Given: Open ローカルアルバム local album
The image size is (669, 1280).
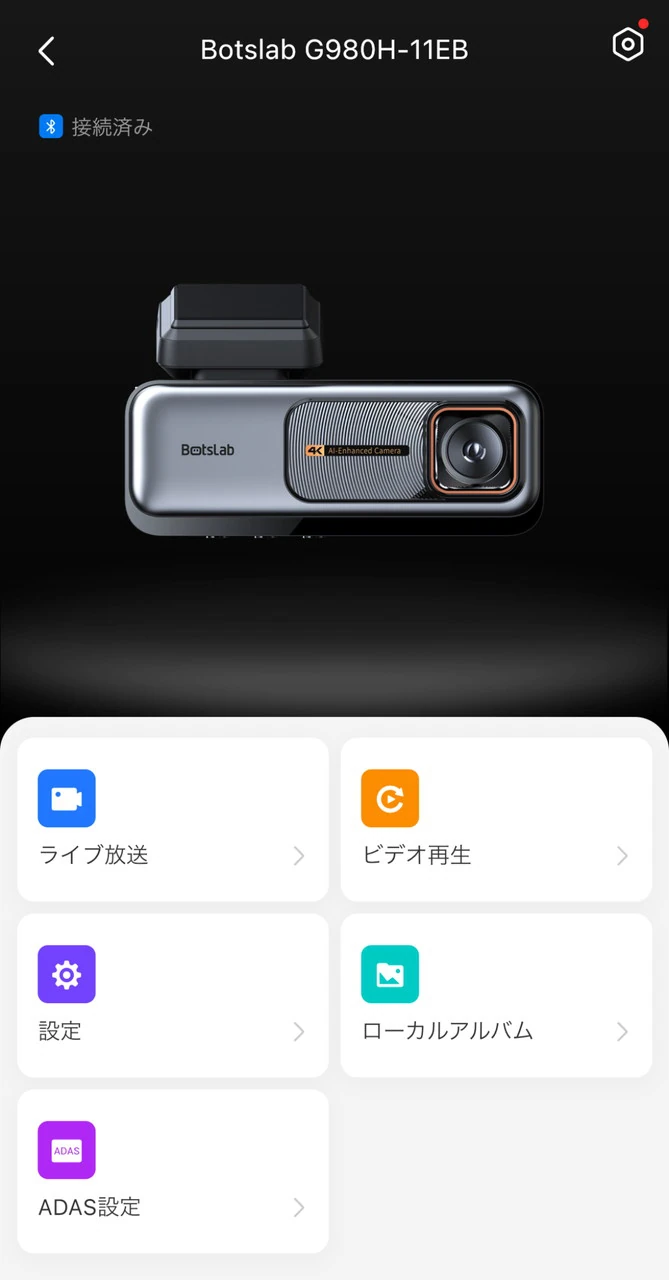Looking at the screenshot, I should [x=496, y=995].
